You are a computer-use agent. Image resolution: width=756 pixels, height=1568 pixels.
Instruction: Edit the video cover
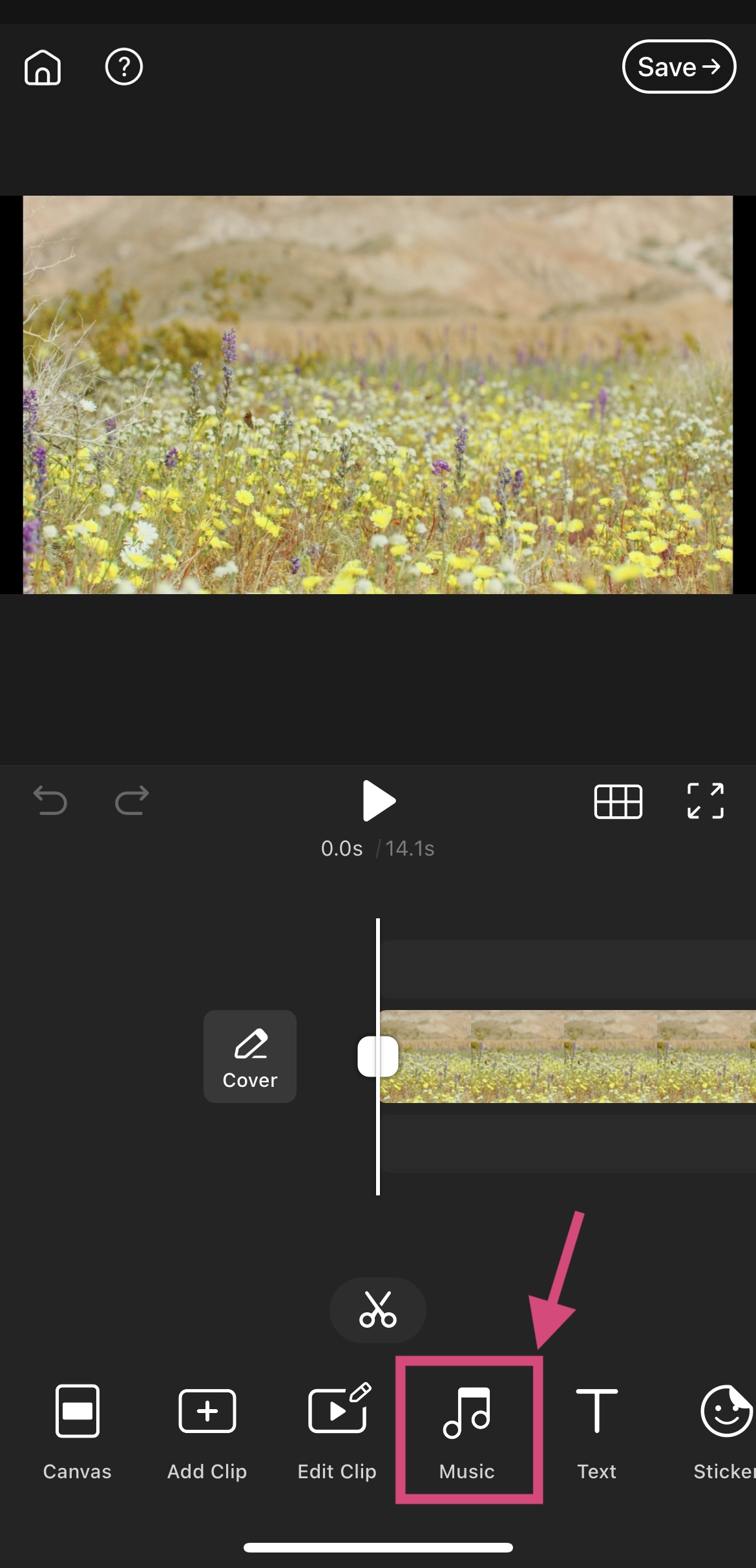(250, 1056)
